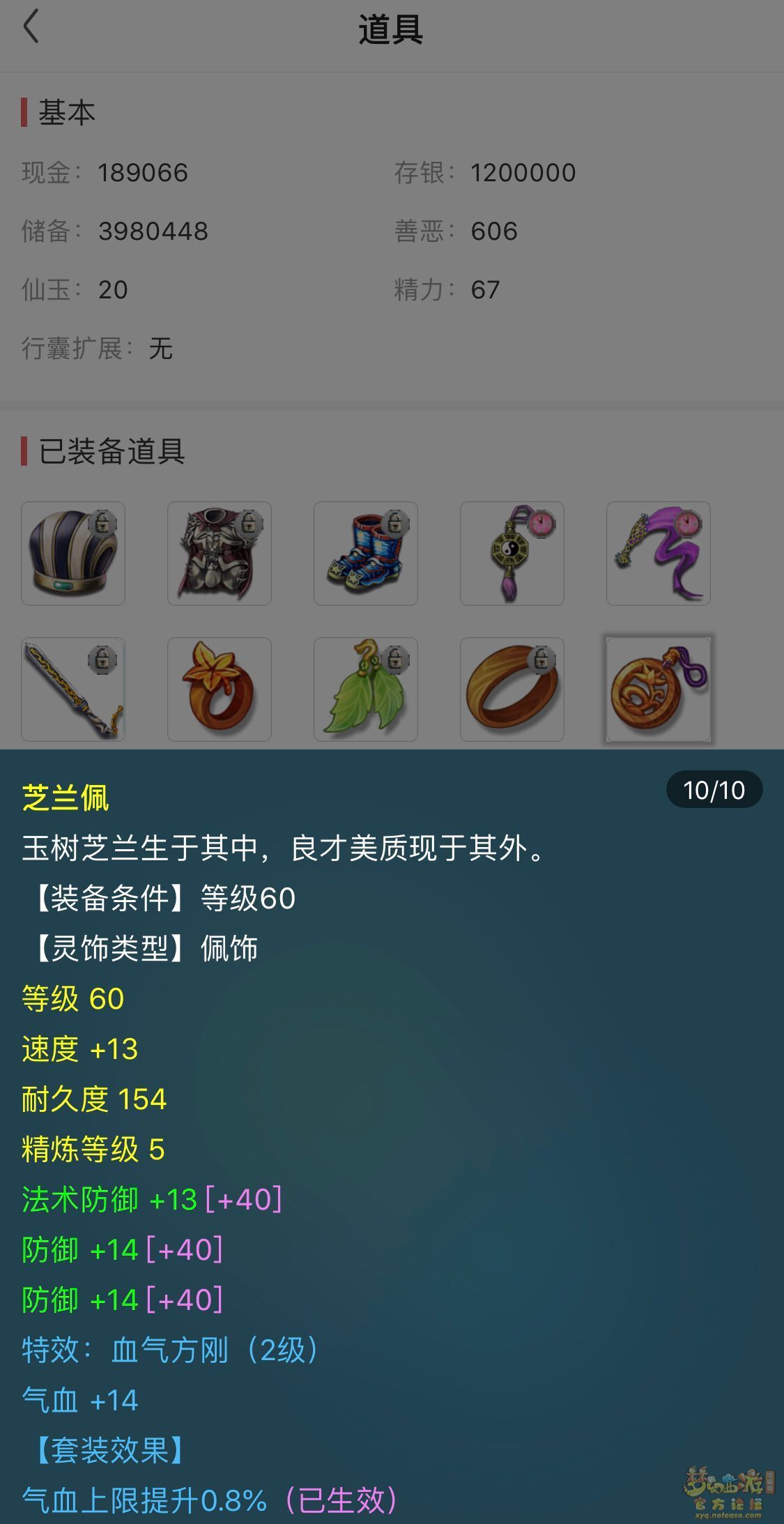View the blue boots equipment details
The height and width of the screenshot is (1524, 784).
pyautogui.click(x=366, y=554)
